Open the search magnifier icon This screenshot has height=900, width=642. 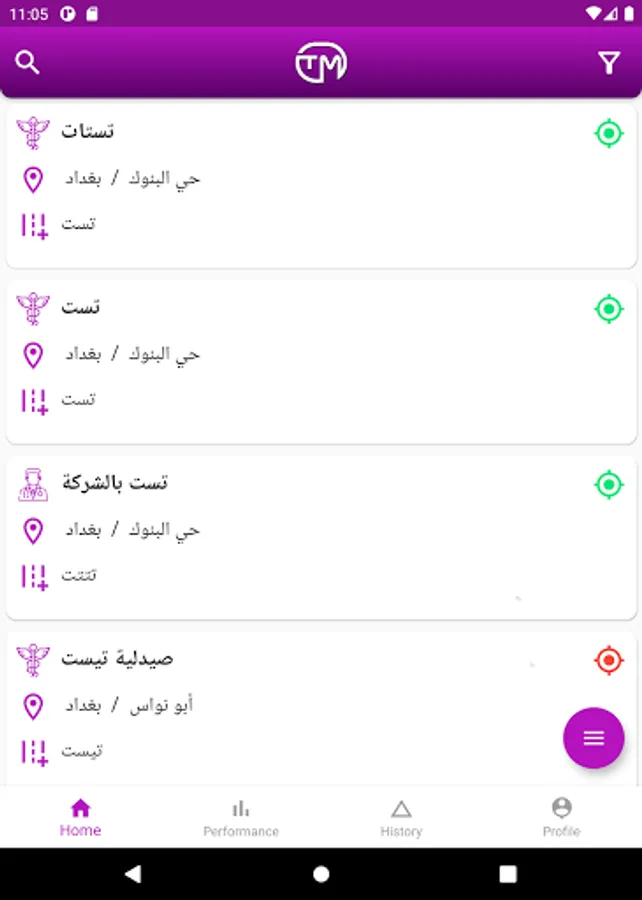pyautogui.click(x=28, y=63)
